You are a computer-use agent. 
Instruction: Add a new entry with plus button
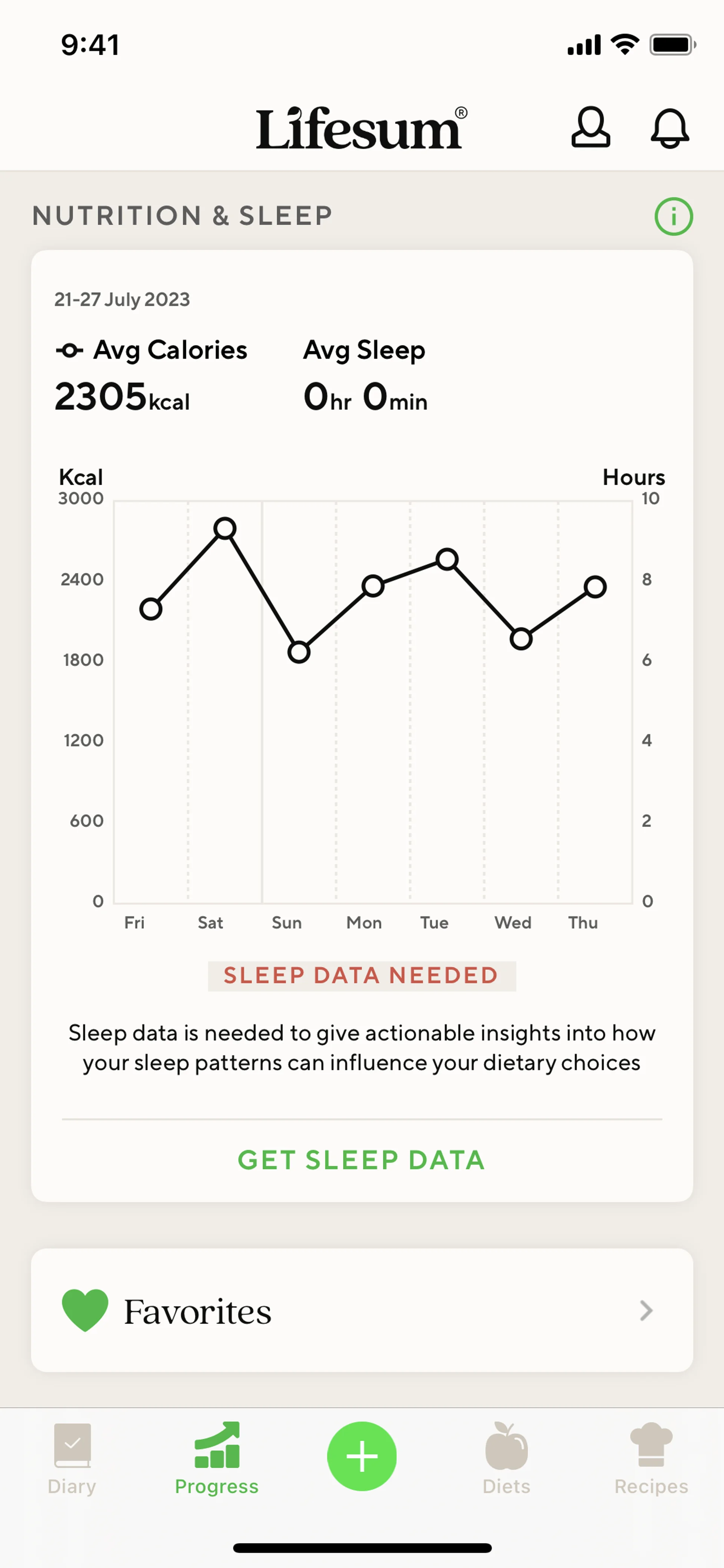click(362, 1456)
